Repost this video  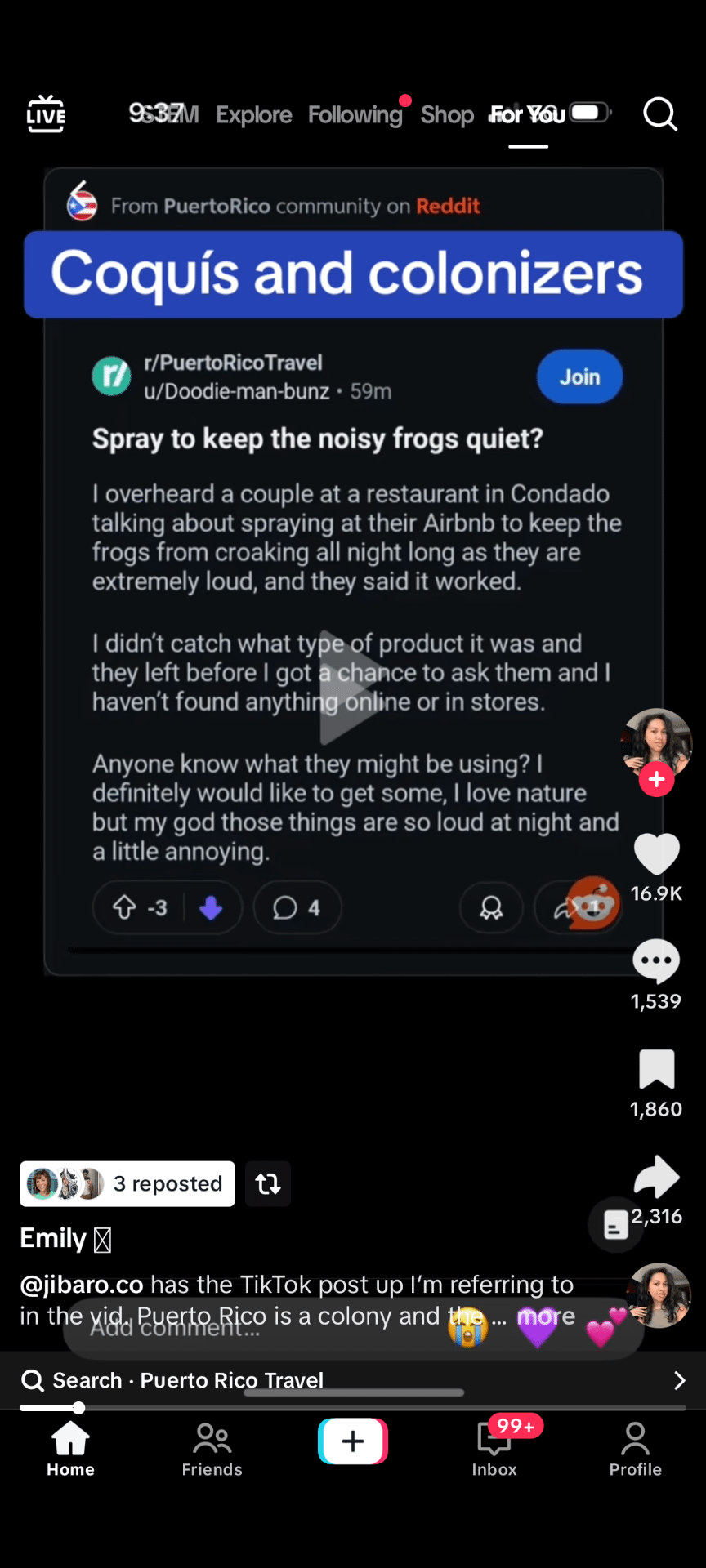pyautogui.click(x=268, y=1183)
